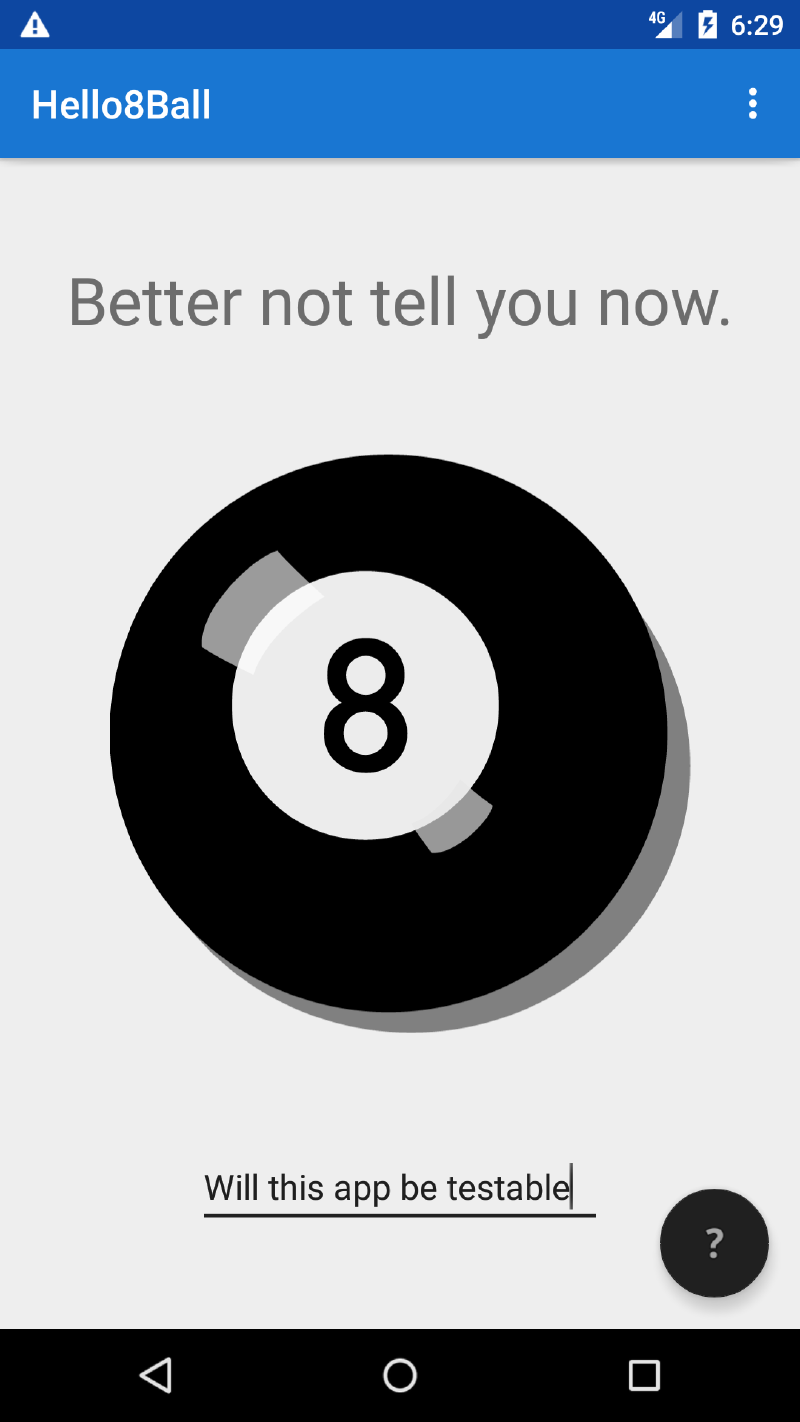The width and height of the screenshot is (800, 1422).
Task: Tap the charging battery icon
Action: tap(710, 25)
